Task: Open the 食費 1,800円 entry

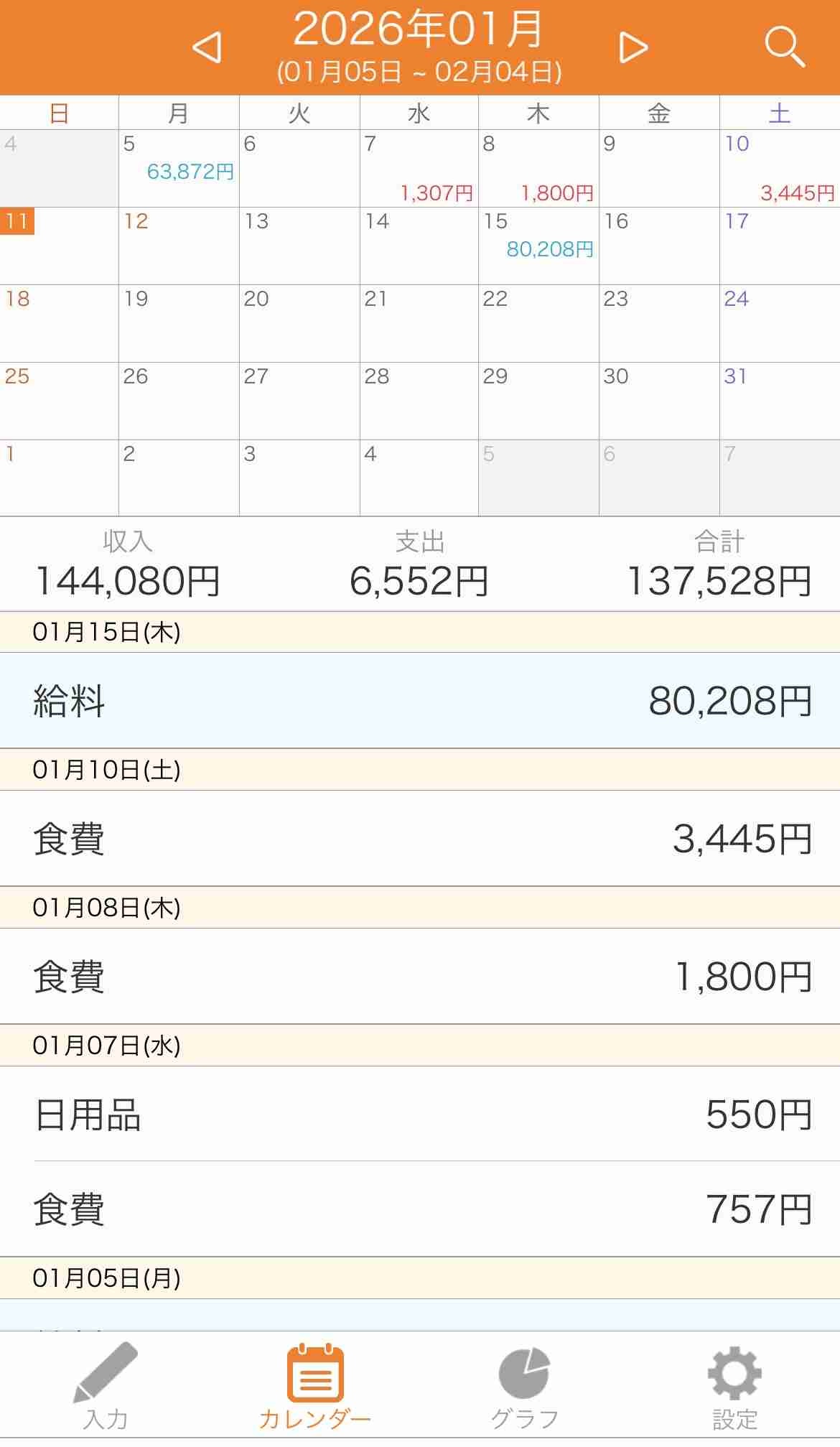Action: pos(420,976)
